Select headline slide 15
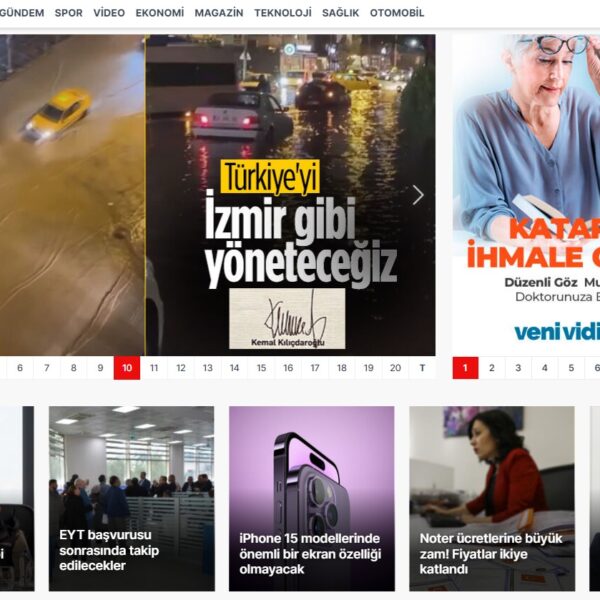This screenshot has width=600, height=600. (261, 368)
